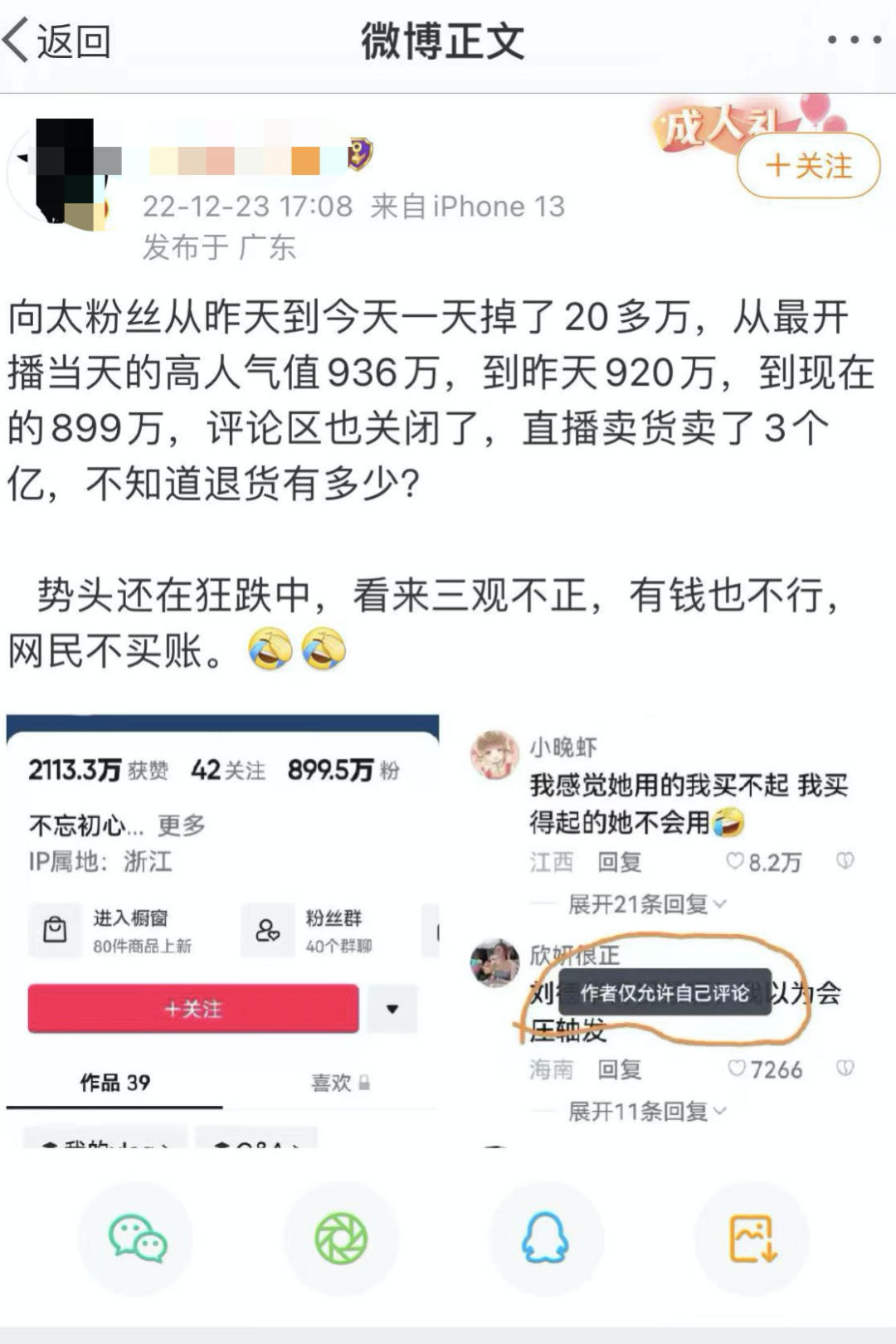
Task: Share to WeChat
Action: [137, 1239]
